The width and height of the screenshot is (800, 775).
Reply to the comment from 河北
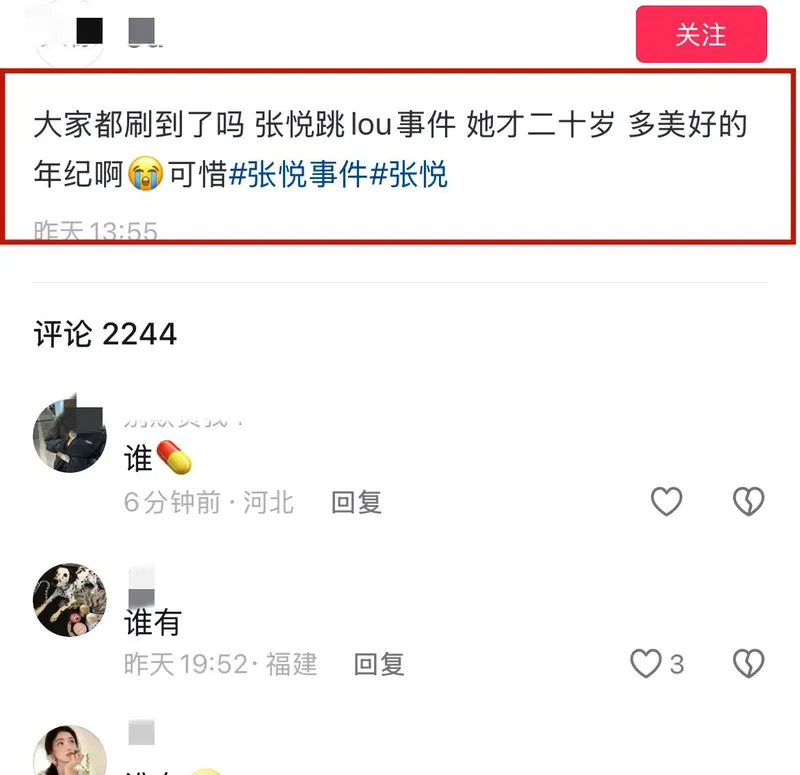[357, 502]
